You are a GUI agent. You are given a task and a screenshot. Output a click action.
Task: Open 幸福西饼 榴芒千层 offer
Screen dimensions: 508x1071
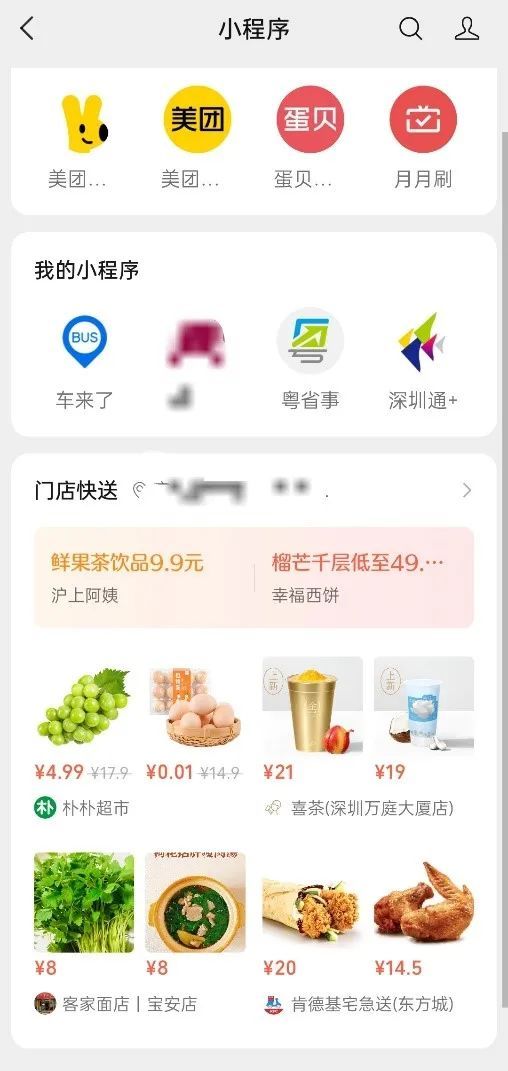click(x=364, y=578)
